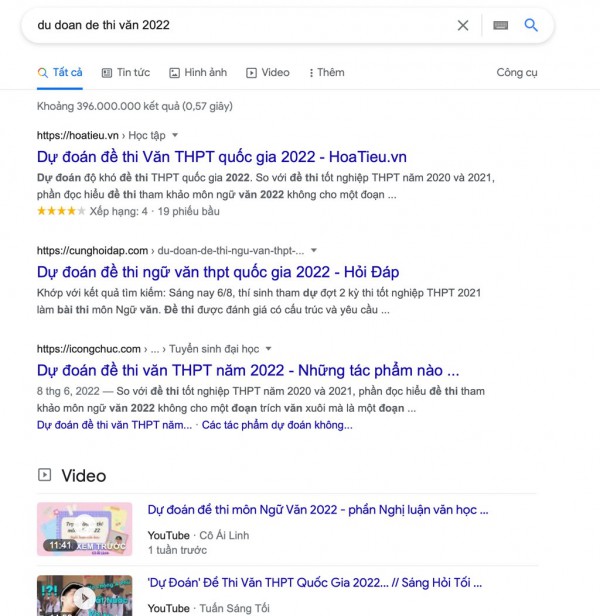Open the HoaTieu.vn result on dự đoán đề thi Văn
600x616 pixels.
click(222, 157)
